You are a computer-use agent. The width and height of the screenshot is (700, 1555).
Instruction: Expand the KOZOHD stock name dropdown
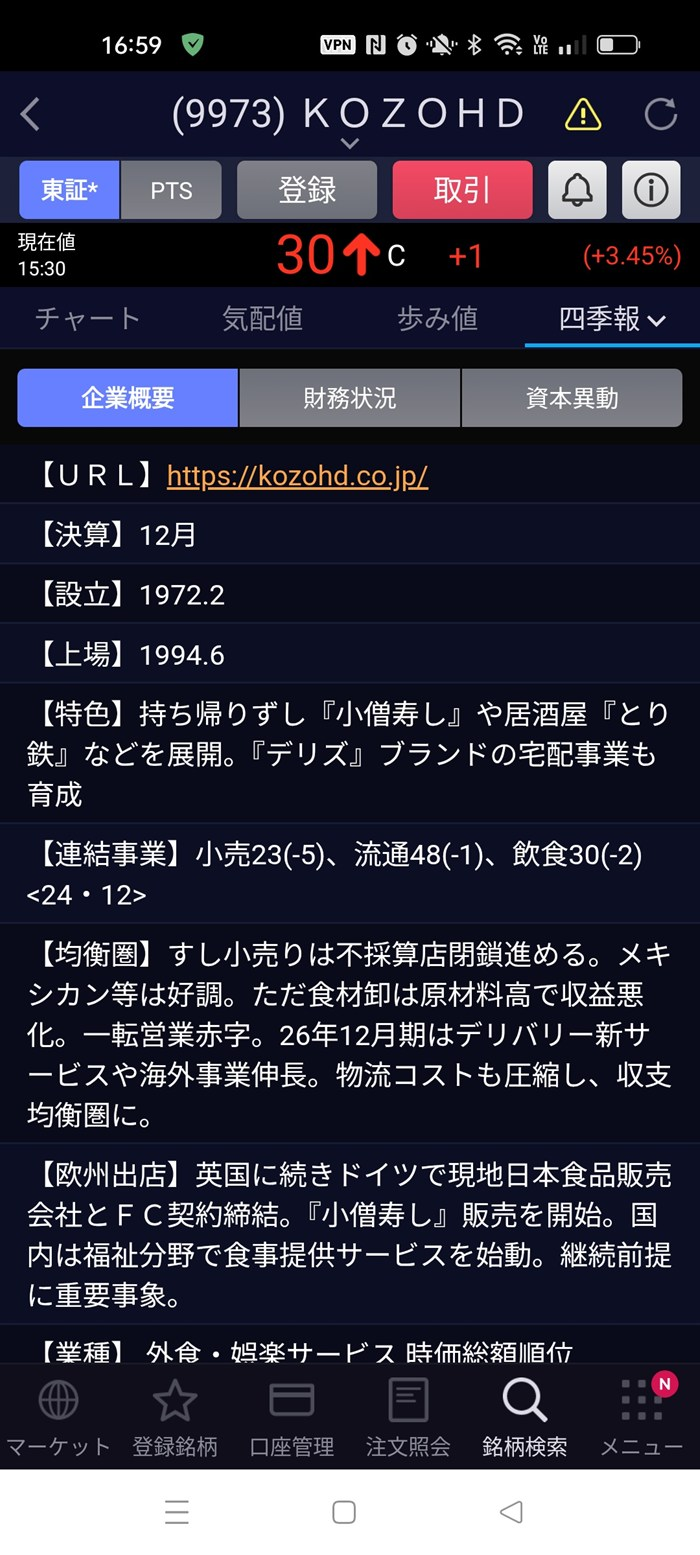[348, 142]
